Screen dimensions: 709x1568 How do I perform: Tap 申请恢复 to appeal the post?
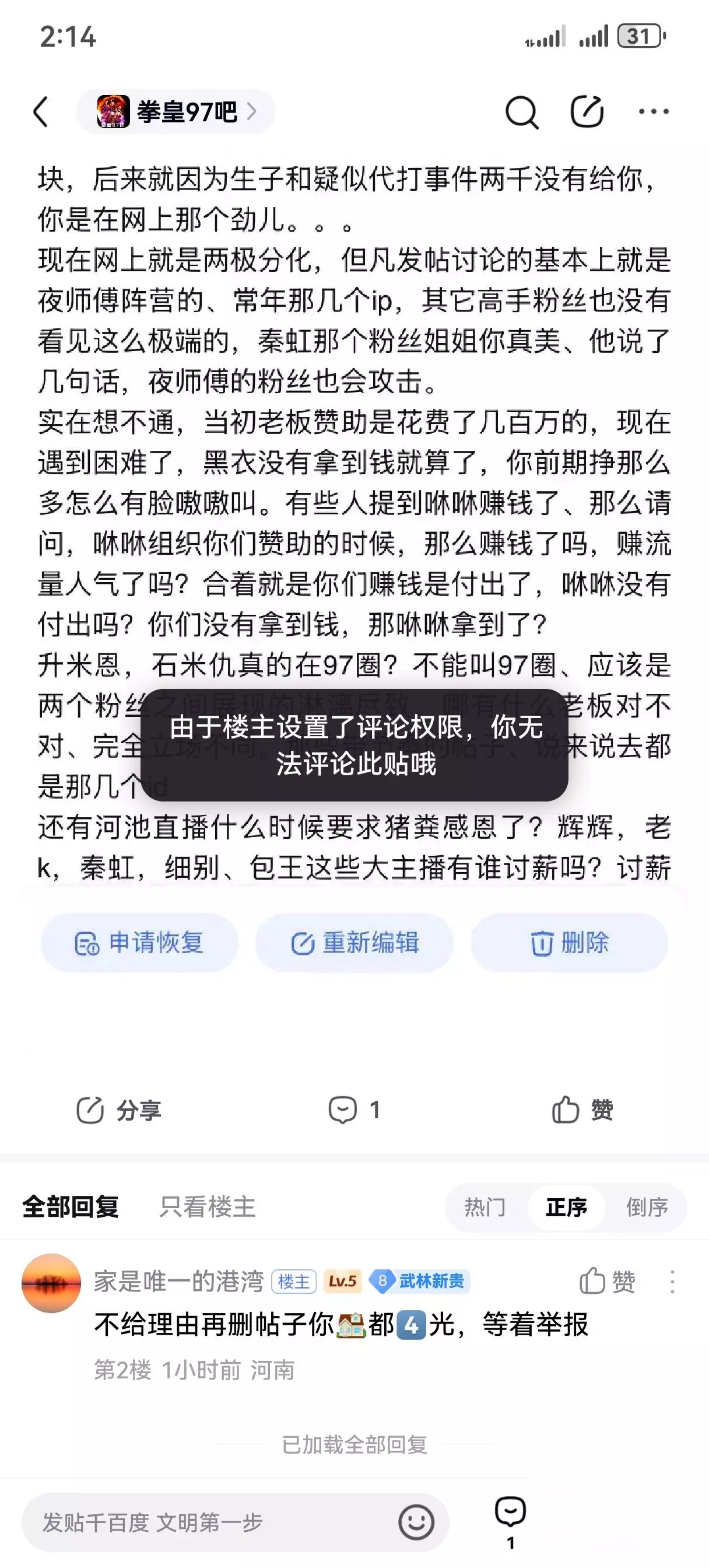[139, 943]
